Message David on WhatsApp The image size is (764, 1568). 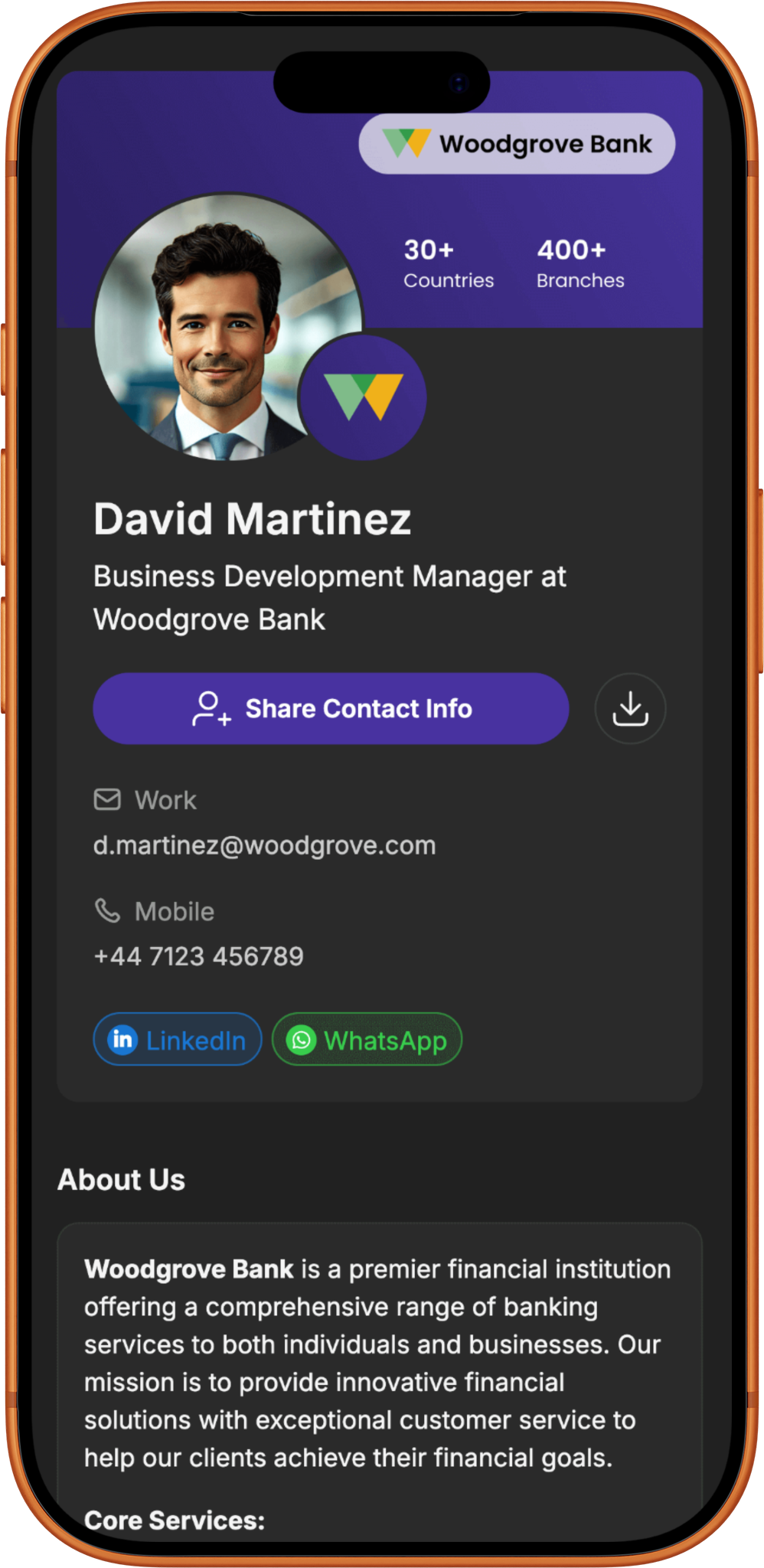pyautogui.click(x=367, y=1040)
